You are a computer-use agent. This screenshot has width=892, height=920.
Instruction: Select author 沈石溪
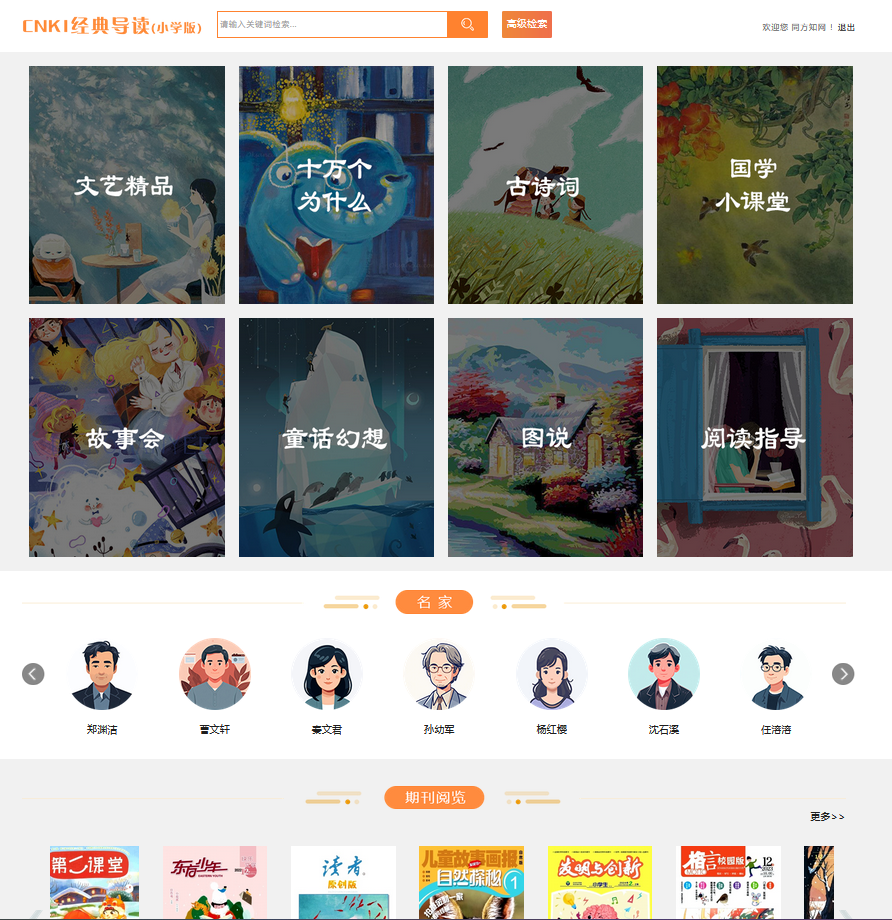coord(664,675)
